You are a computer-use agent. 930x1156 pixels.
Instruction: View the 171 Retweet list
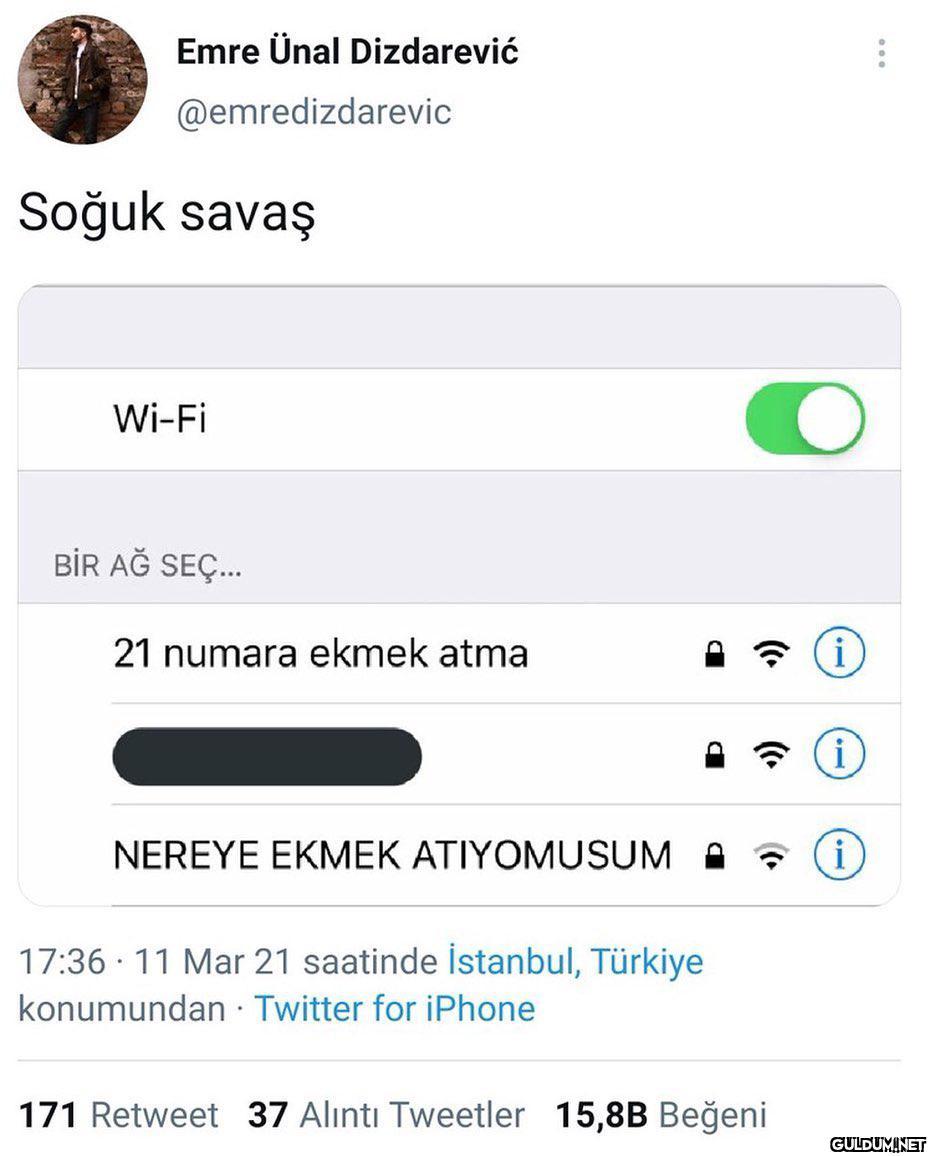pyautogui.click(x=118, y=1115)
